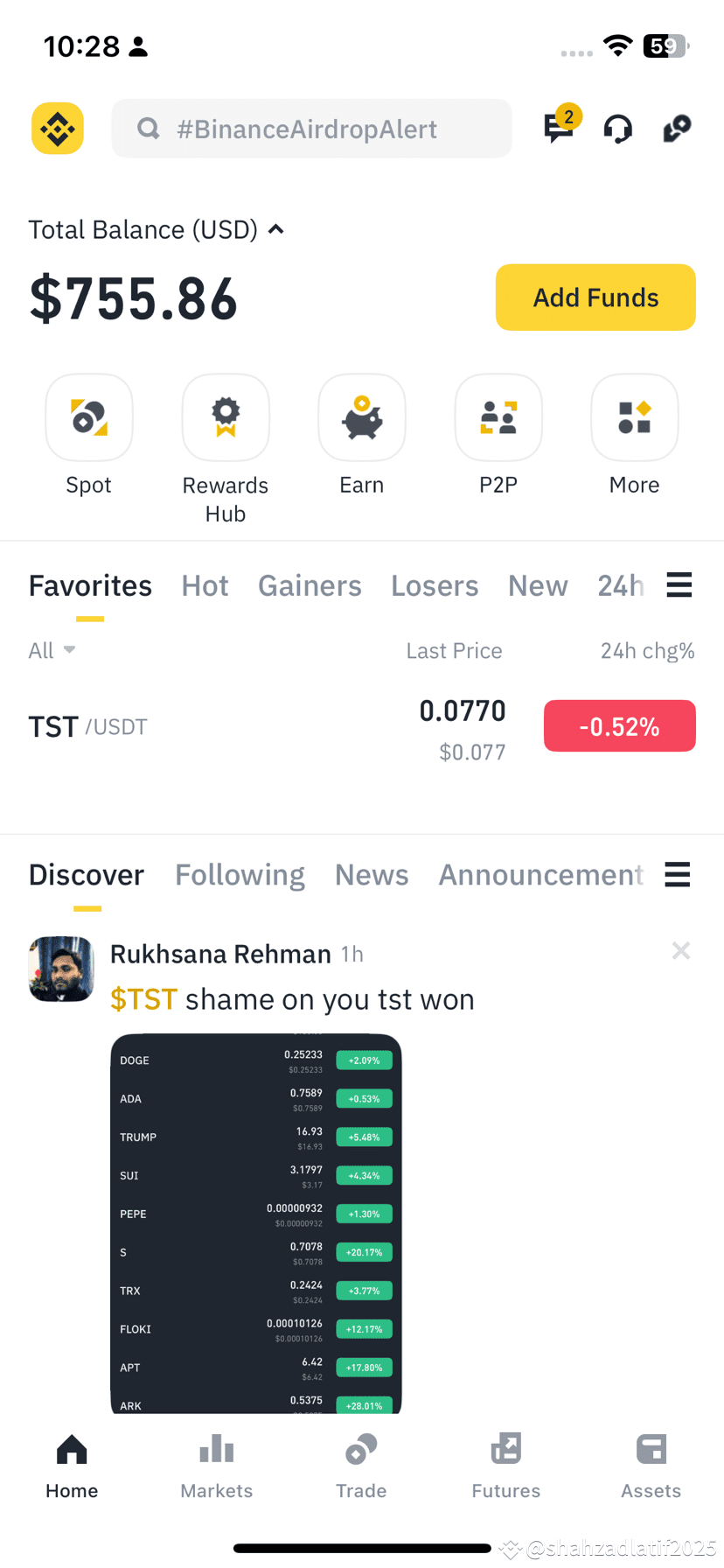The image size is (724, 1568).
Task: Tap the #BinanceAirdropAlert search bar
Action: [x=311, y=128]
